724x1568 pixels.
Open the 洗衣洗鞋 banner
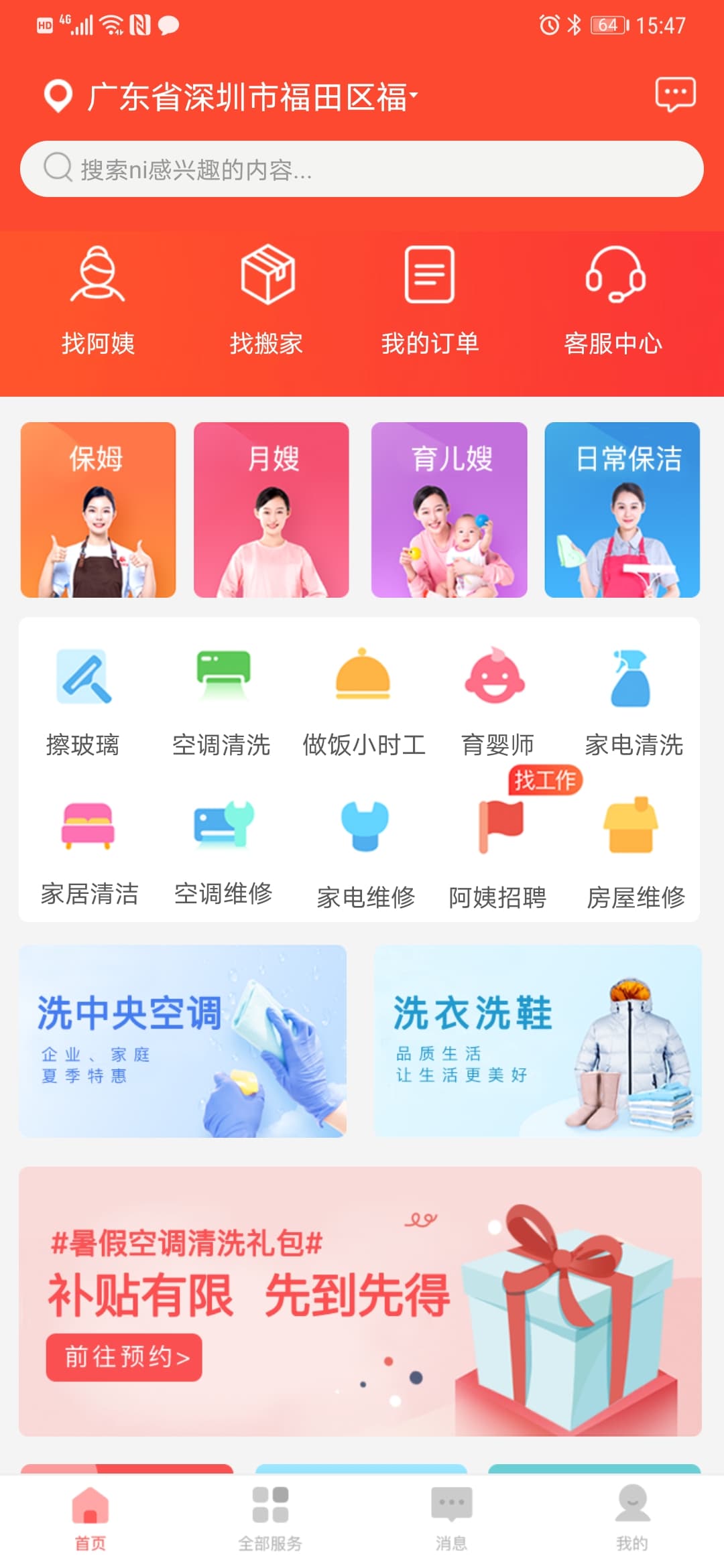point(538,1041)
